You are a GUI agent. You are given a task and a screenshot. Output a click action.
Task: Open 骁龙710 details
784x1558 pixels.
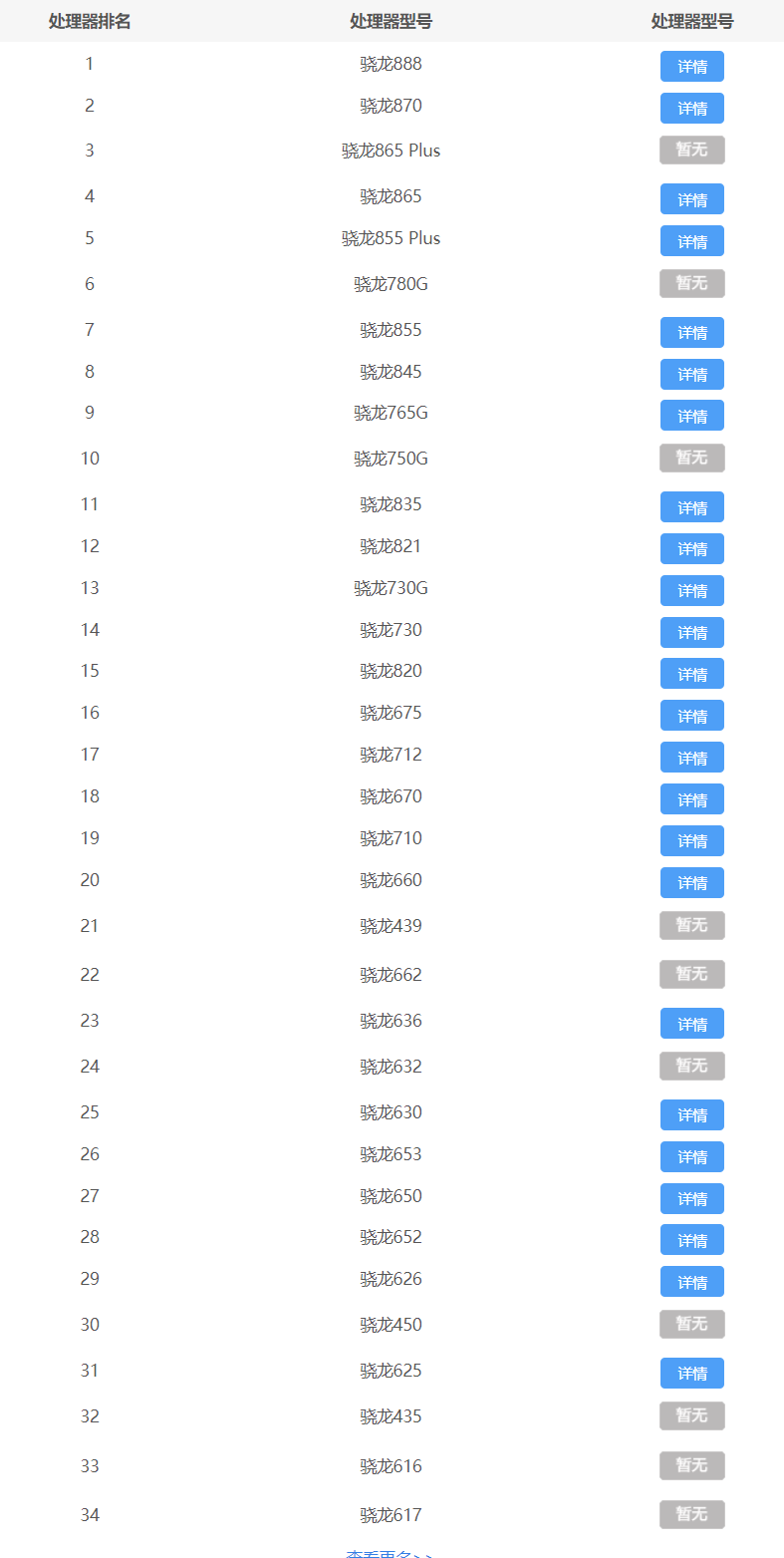(x=691, y=841)
